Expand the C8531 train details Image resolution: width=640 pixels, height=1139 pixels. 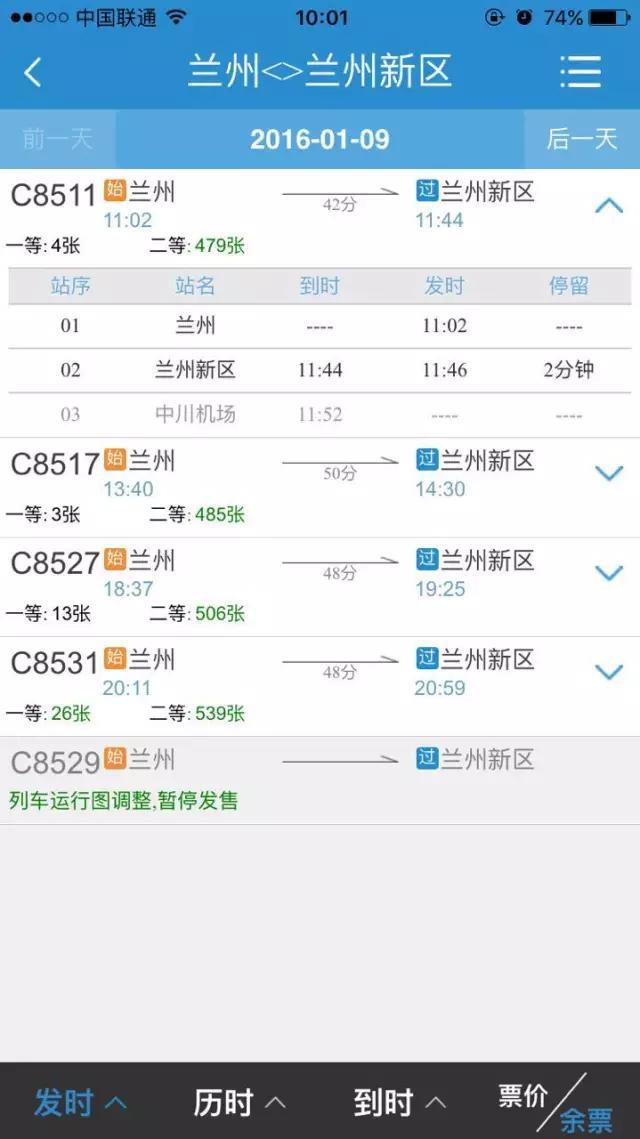[609, 672]
